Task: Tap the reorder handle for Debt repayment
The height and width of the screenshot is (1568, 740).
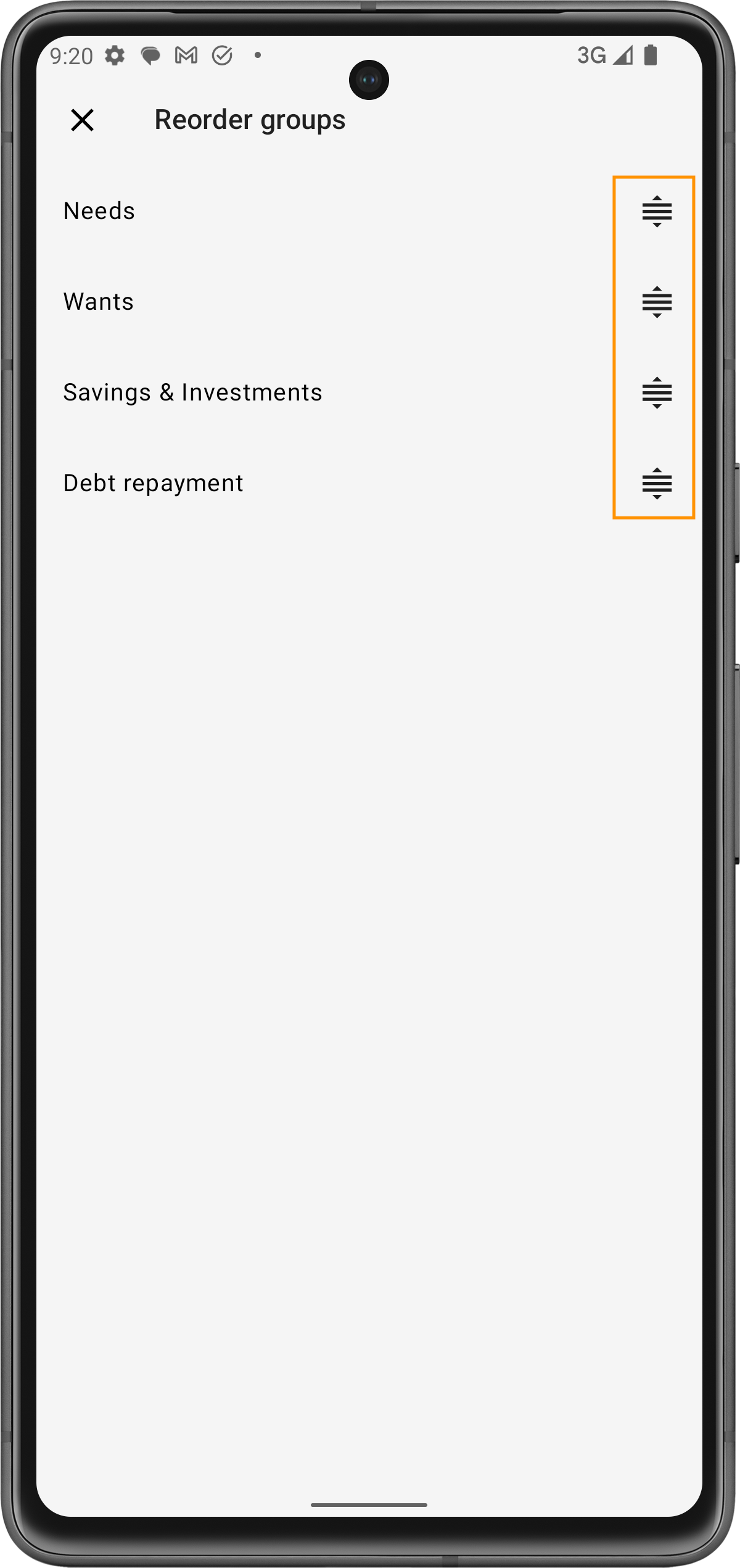Action: click(x=656, y=484)
